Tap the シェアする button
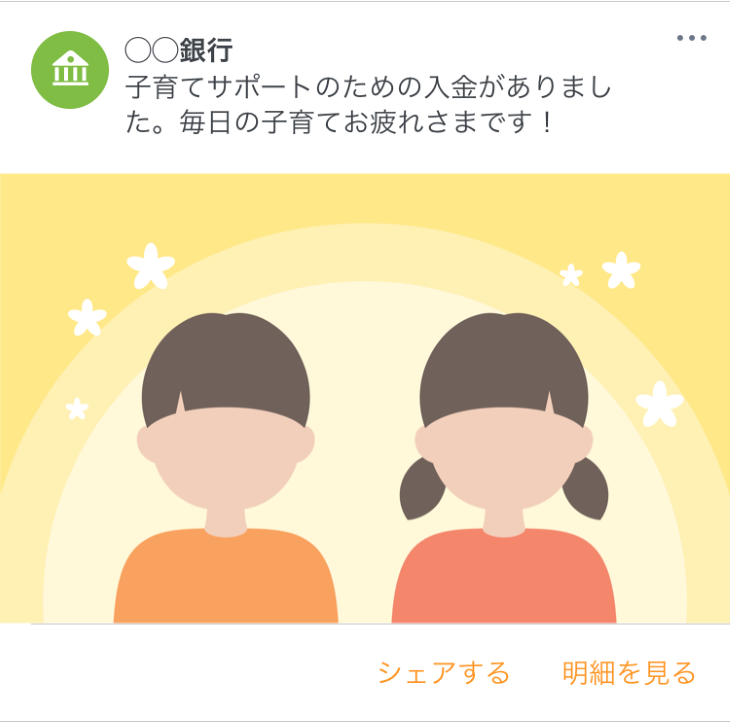Viewport: 730px width, 722px height. click(443, 673)
